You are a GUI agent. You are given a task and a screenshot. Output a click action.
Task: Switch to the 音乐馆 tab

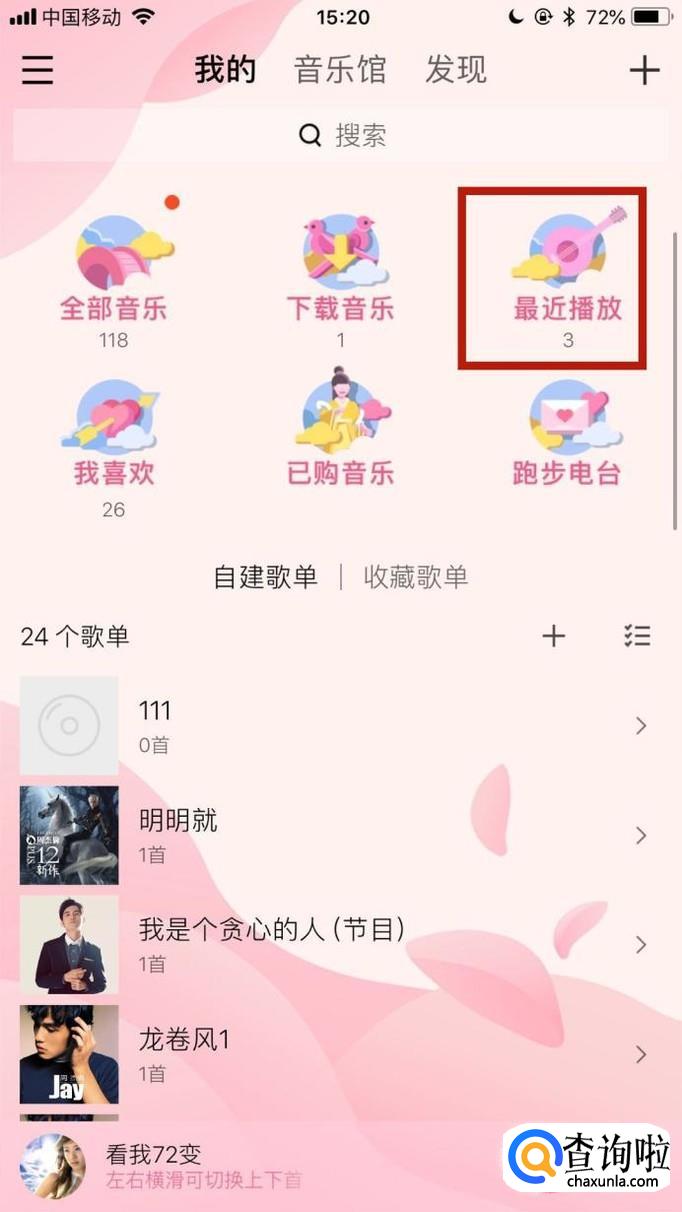(x=340, y=70)
